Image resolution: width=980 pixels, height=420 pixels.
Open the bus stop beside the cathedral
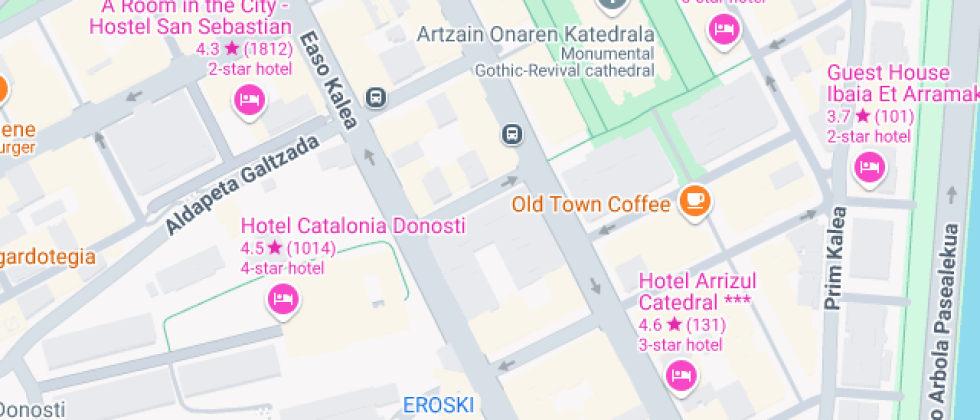tap(512, 134)
